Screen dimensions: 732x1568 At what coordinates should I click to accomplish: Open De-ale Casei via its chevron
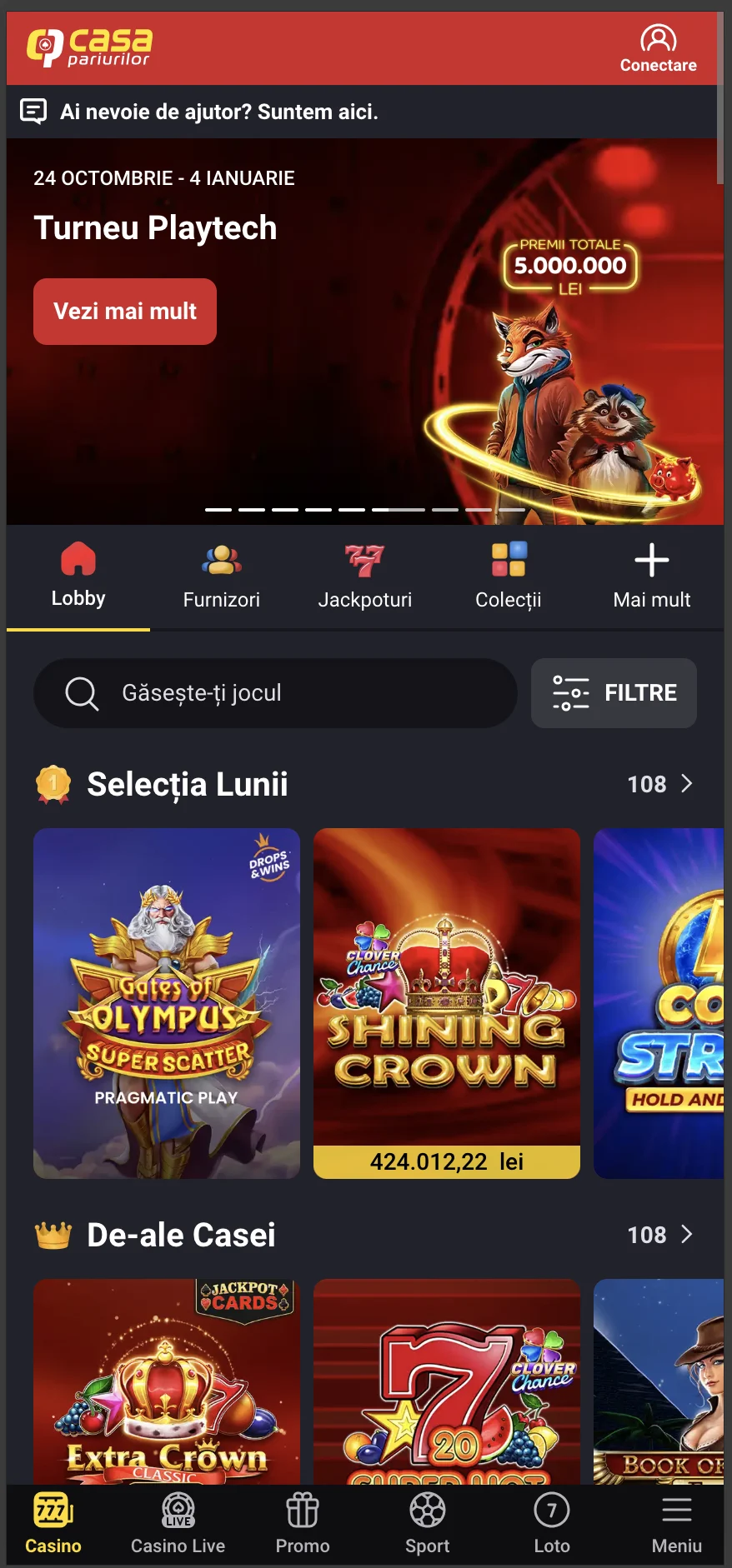click(687, 1235)
